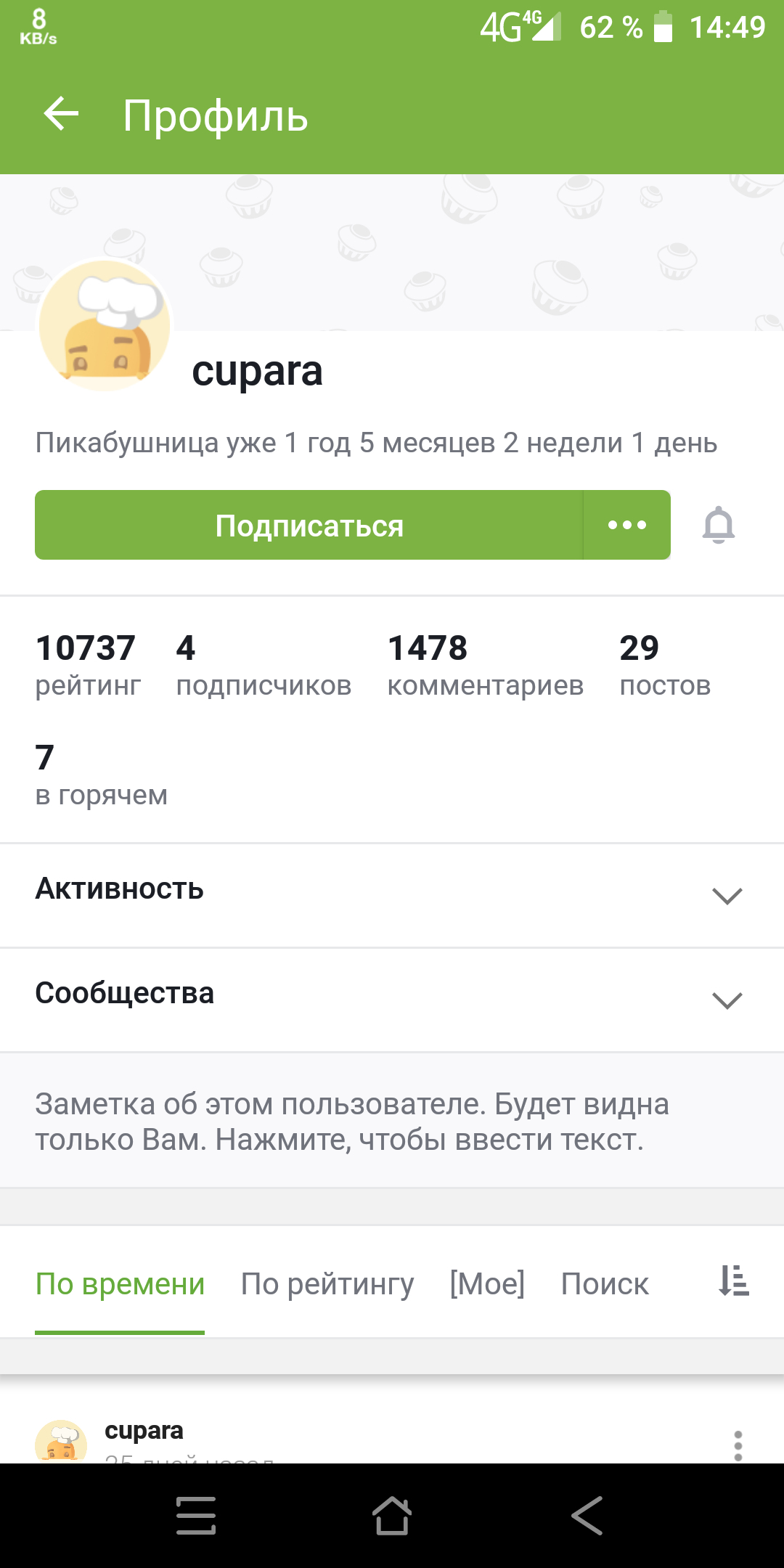Open the Поиск tab
Screen dimensions: 784x1568
[605, 1284]
